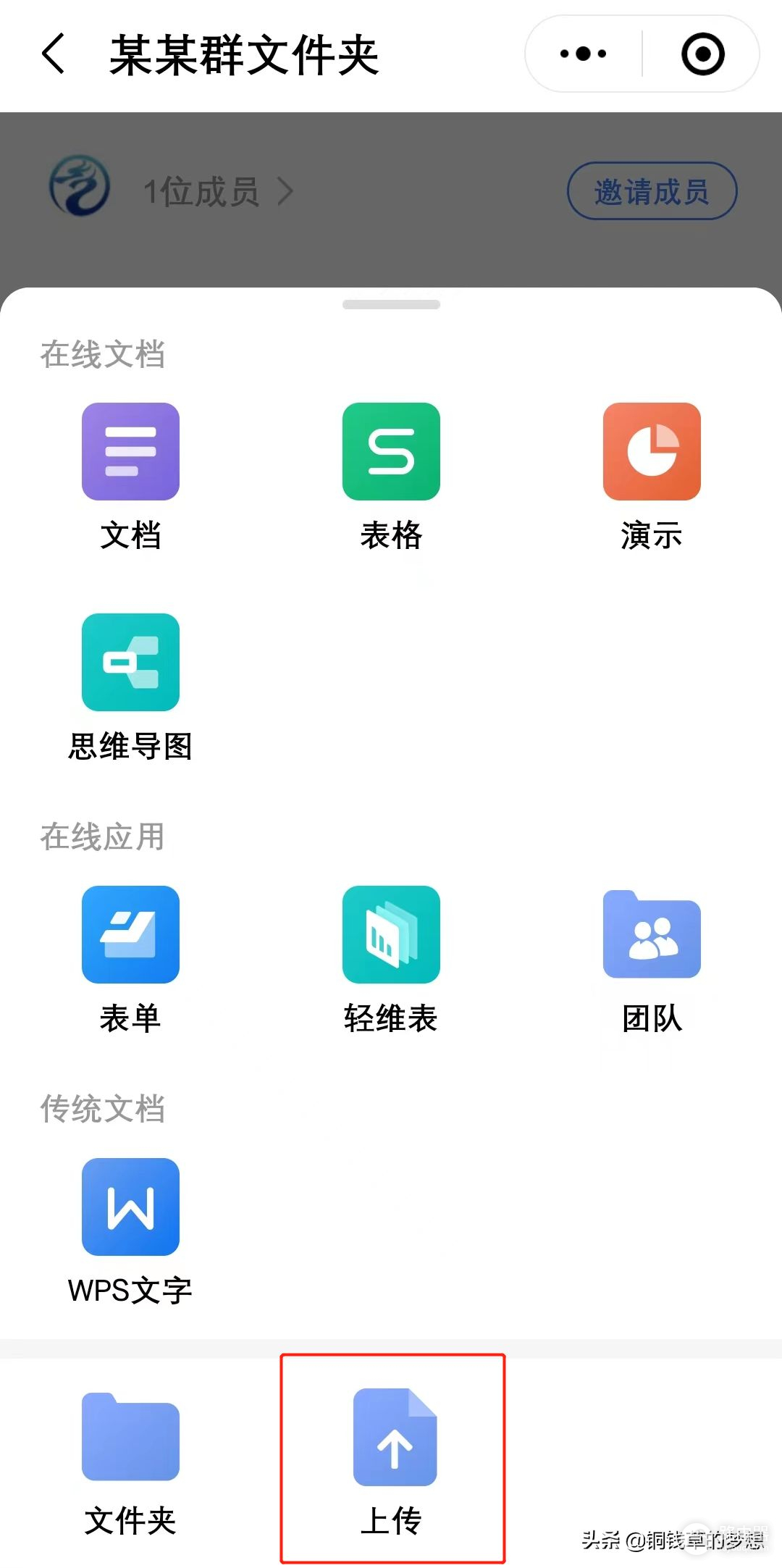
Task: Tap the sheet handle to dismiss panel
Action: coord(391,305)
